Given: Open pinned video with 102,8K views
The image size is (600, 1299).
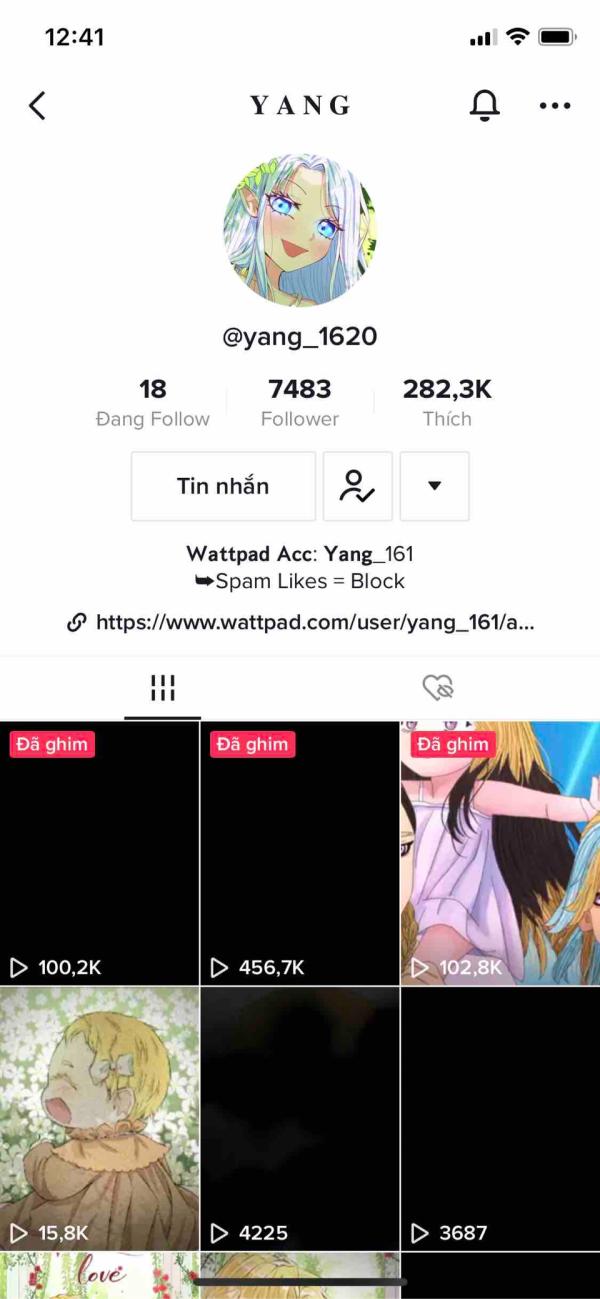Looking at the screenshot, I should point(501,853).
